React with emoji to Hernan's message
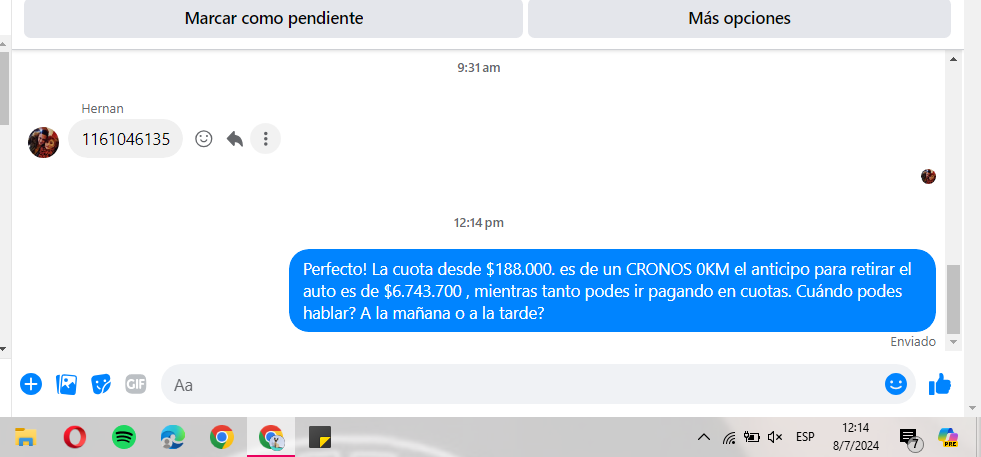Screen dimensions: 981x457 [x=204, y=139]
